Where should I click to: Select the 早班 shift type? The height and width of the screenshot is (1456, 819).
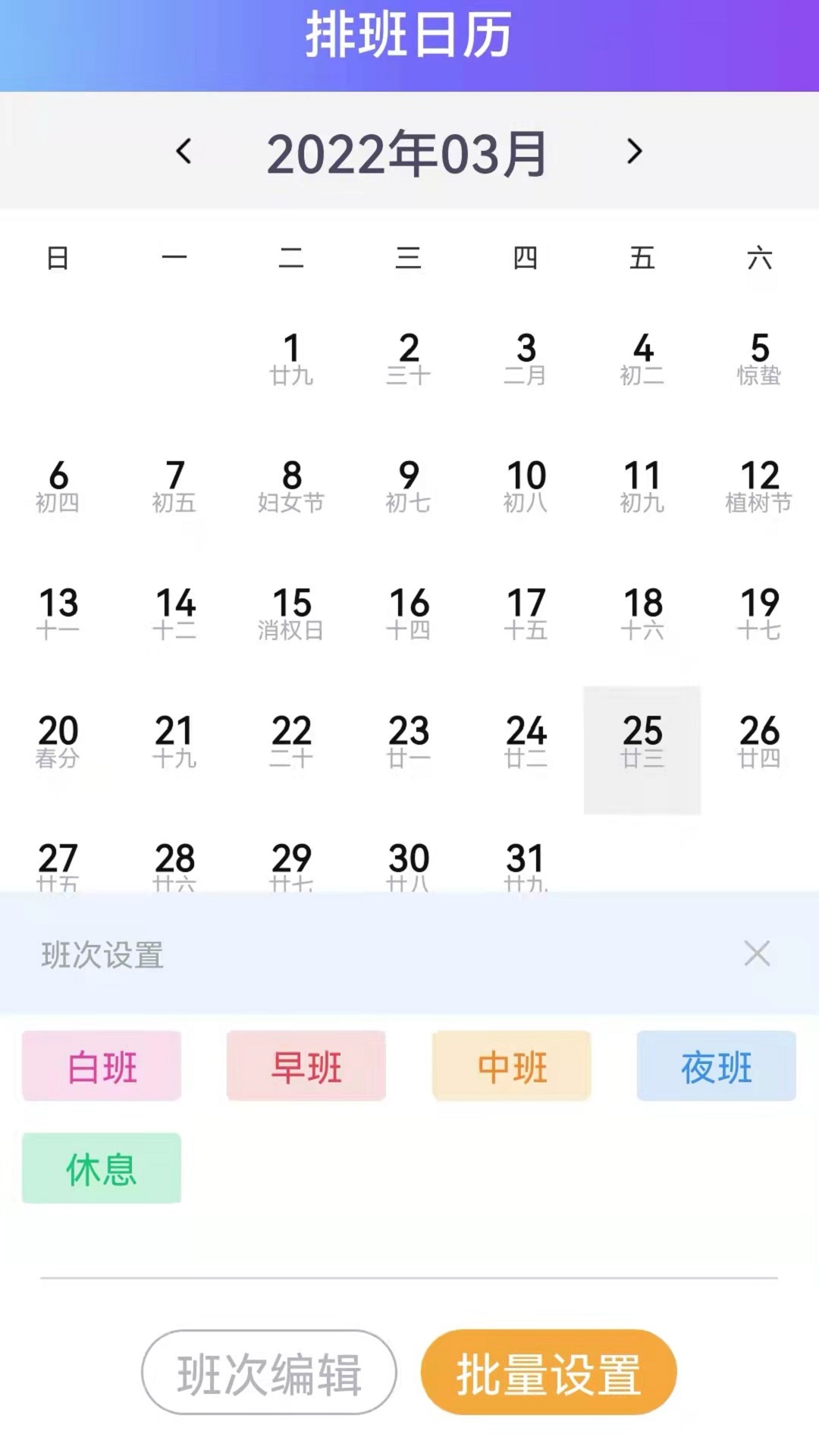306,1067
